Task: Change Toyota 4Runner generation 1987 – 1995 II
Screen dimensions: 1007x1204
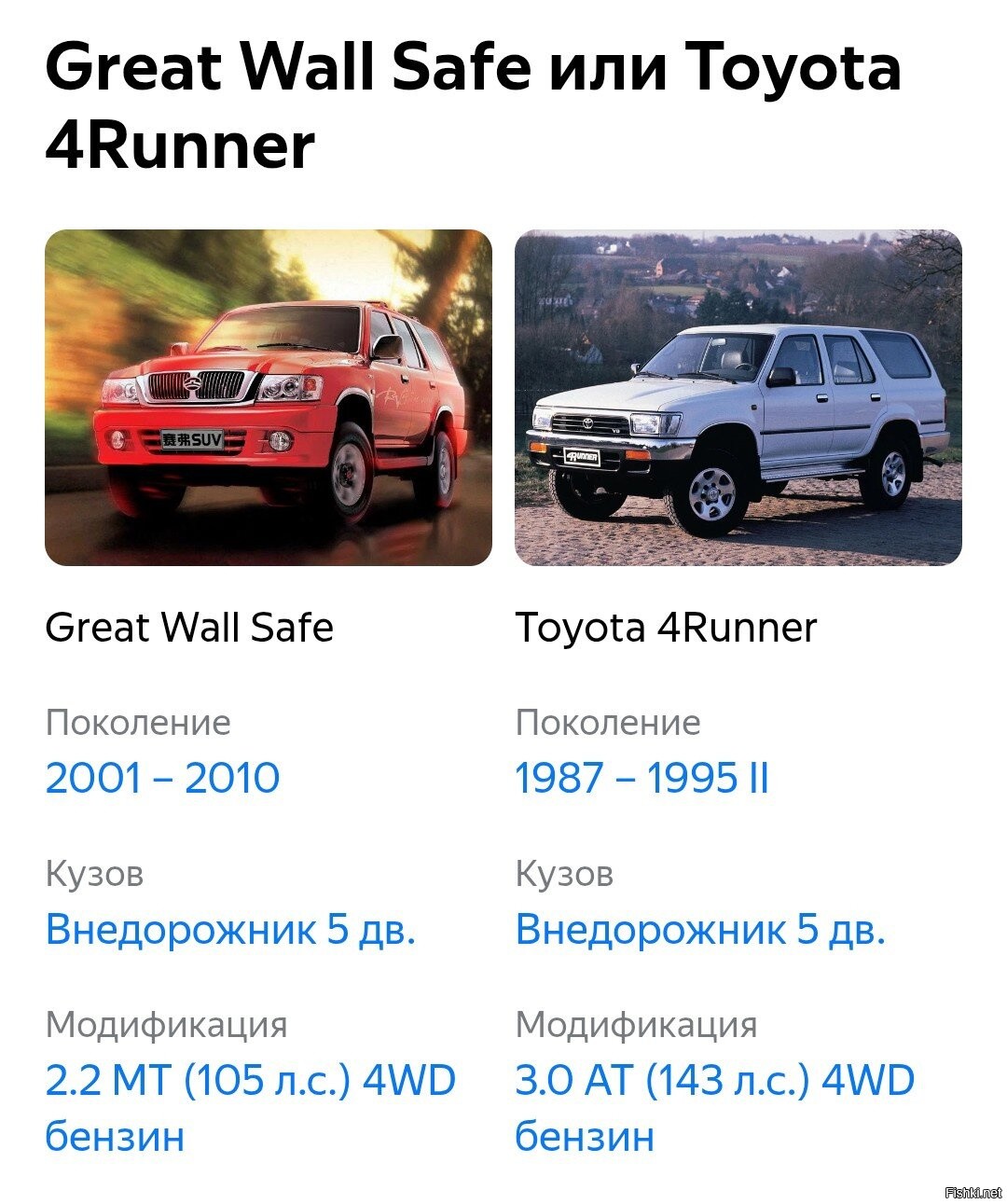Action: 641,779
